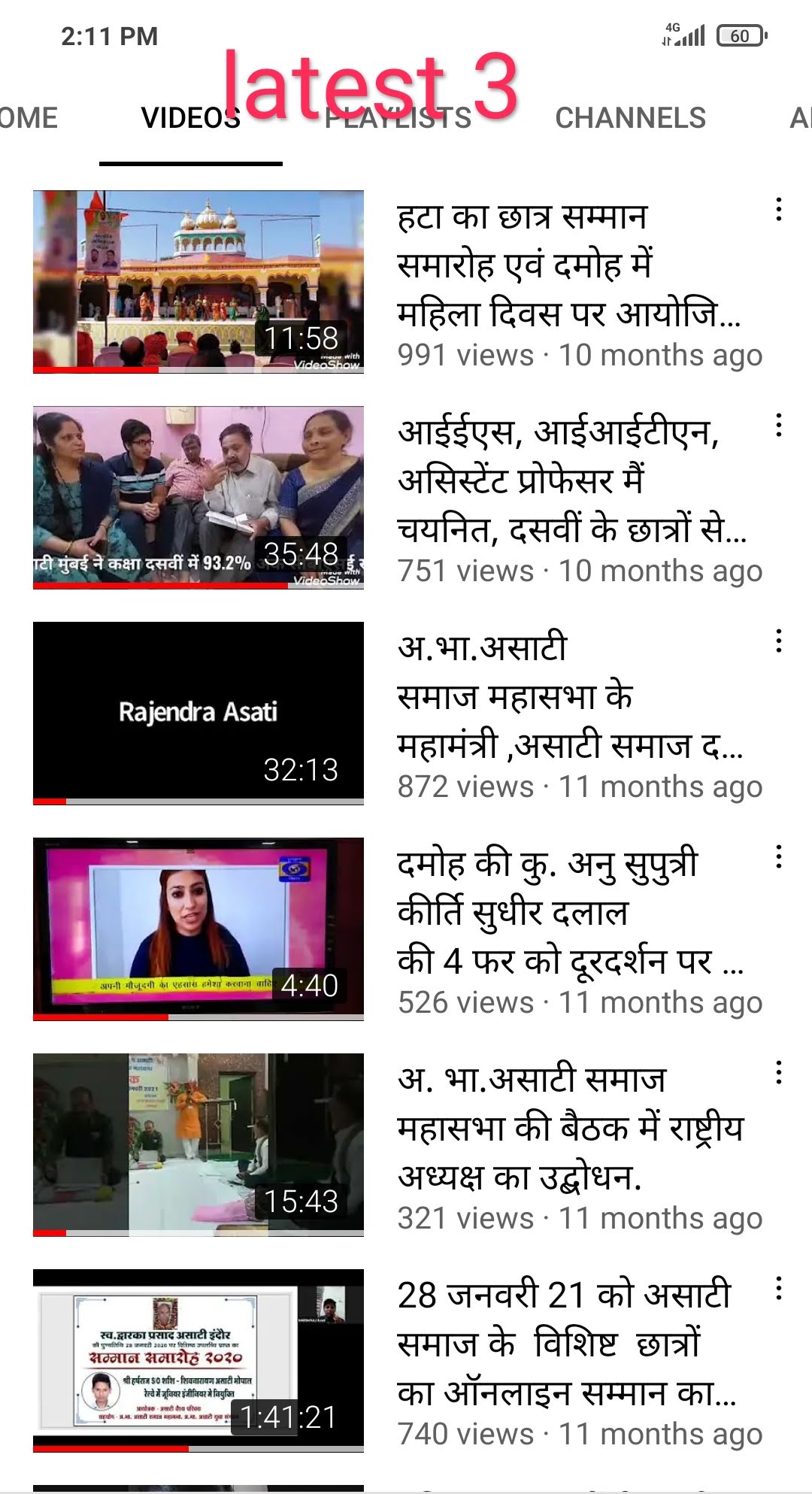Screen dimensions: 812x1494
Task: Open overflow menu for the 321 views video
Action: (x=779, y=1073)
